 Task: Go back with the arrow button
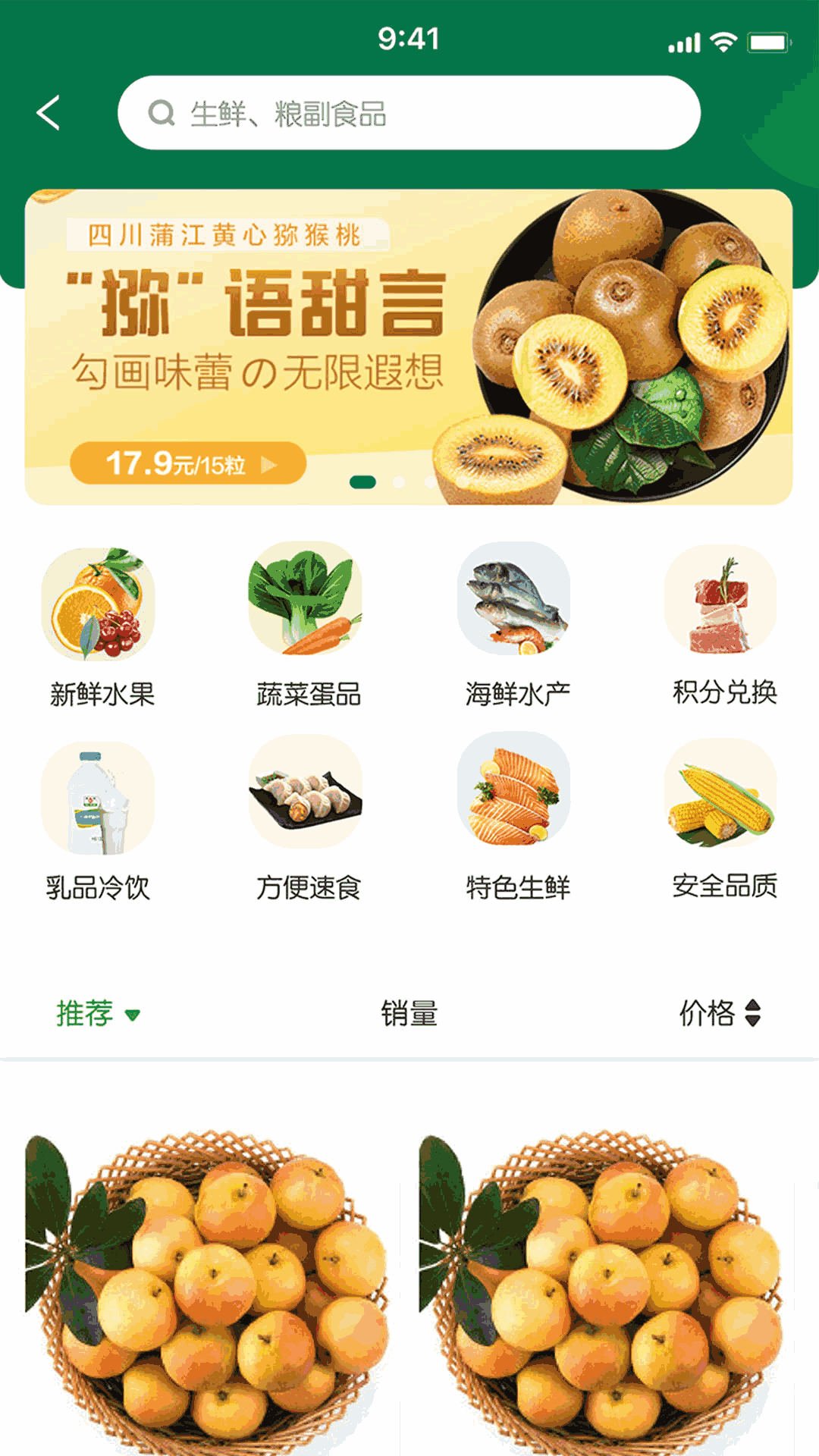click(x=49, y=114)
